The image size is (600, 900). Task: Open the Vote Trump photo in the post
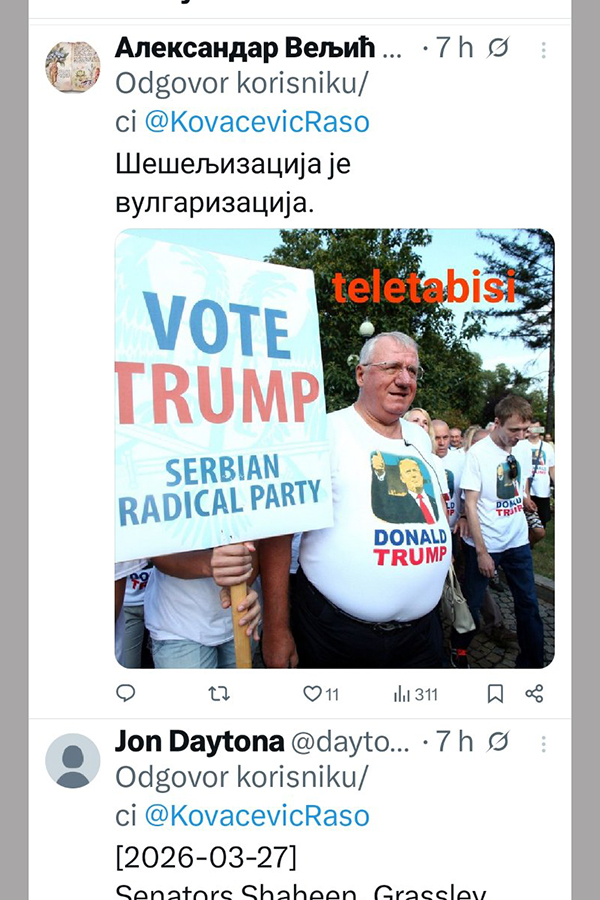pos(334,448)
